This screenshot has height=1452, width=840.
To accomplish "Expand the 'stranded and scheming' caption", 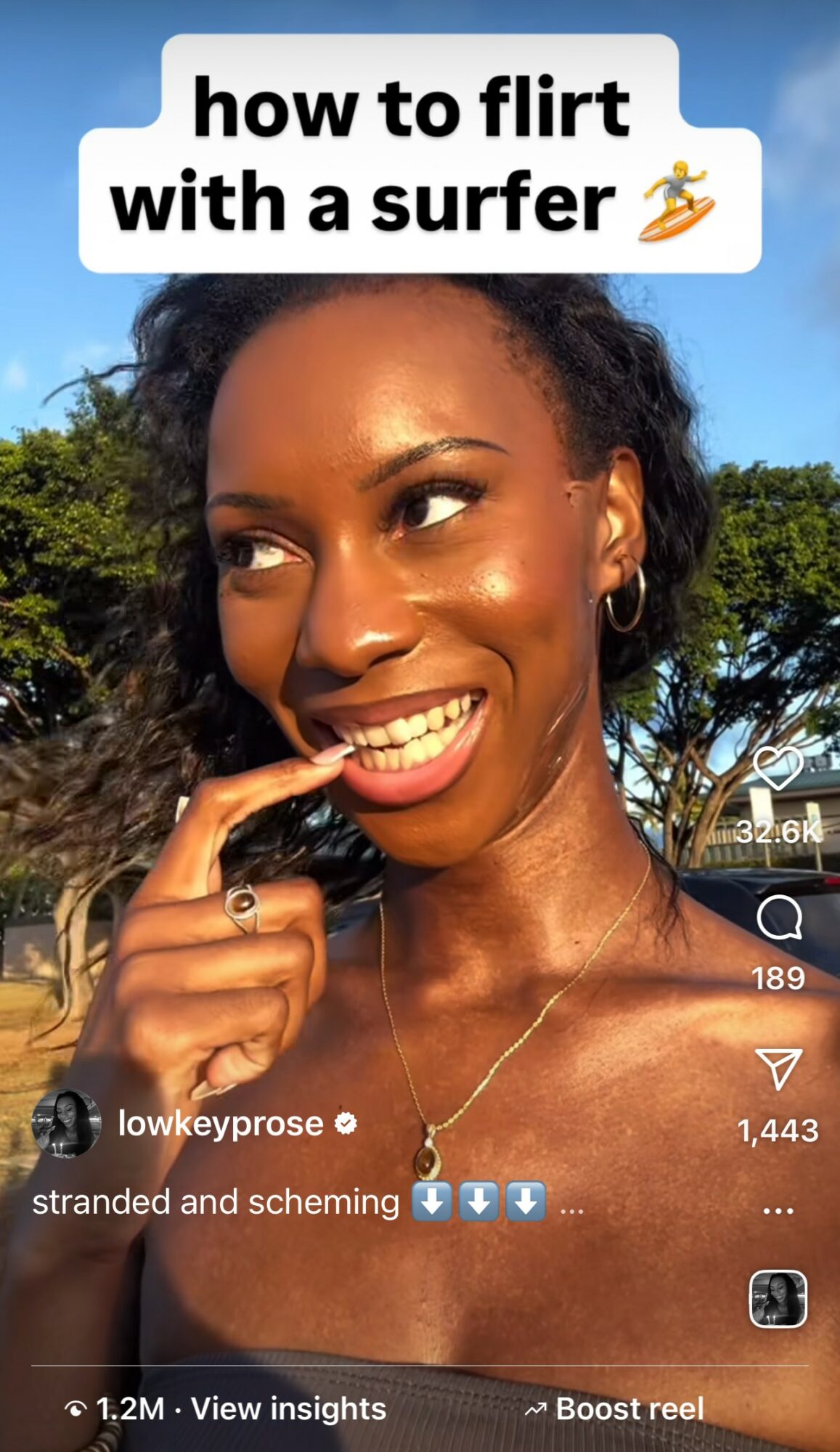I will (571, 1204).
